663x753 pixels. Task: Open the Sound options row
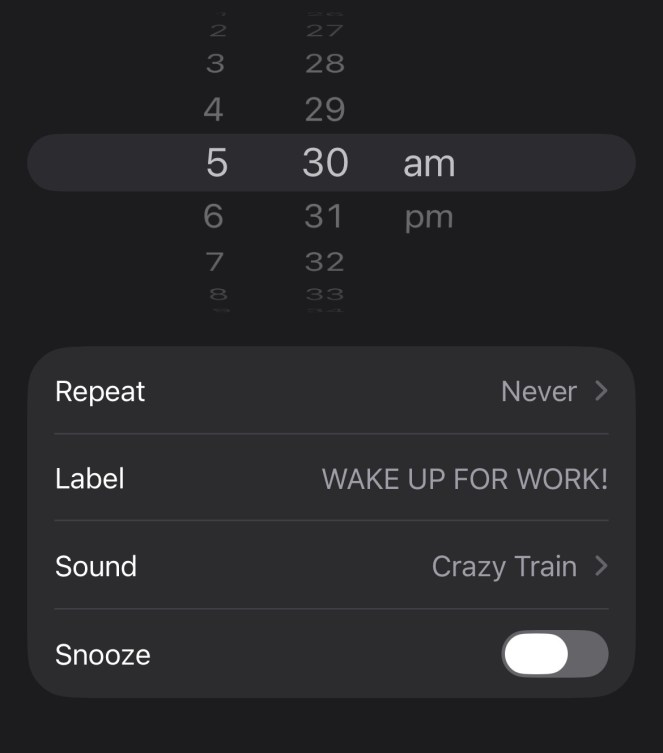pos(331,566)
